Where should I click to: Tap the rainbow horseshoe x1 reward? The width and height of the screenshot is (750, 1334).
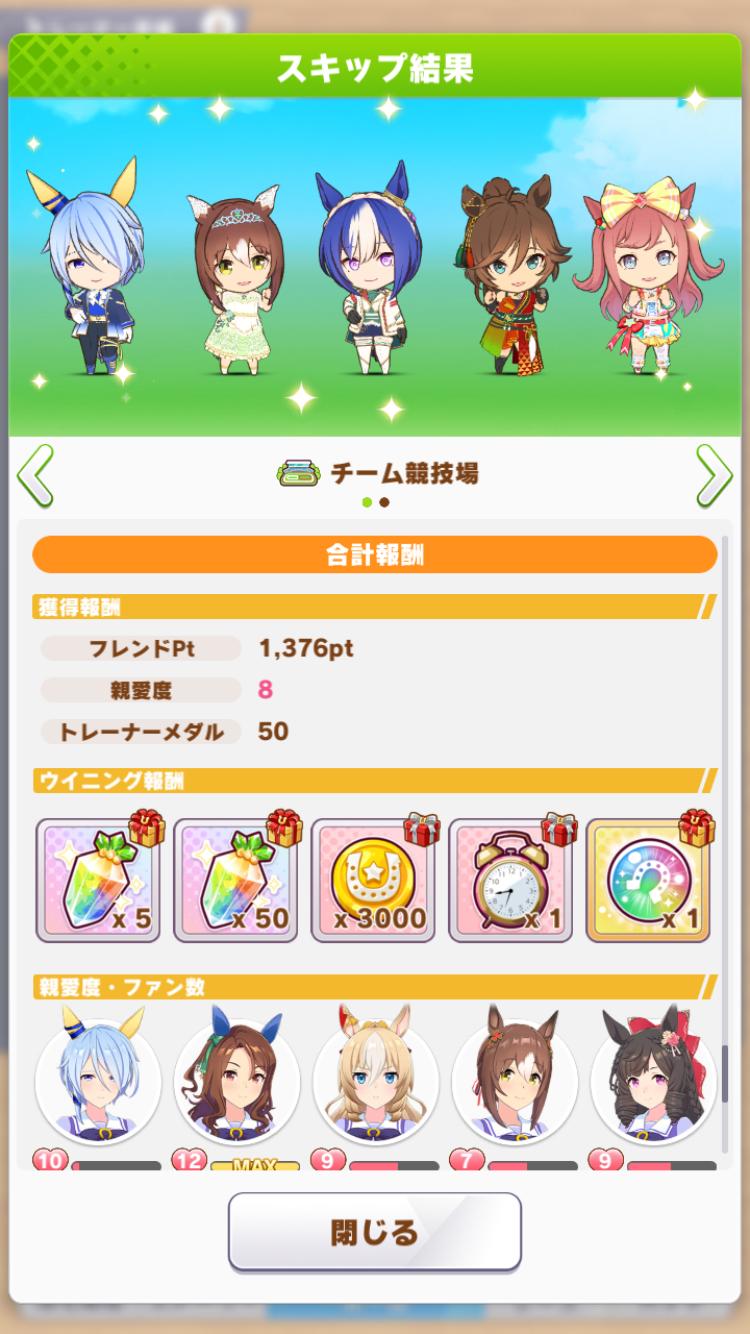pyautogui.click(x=648, y=880)
